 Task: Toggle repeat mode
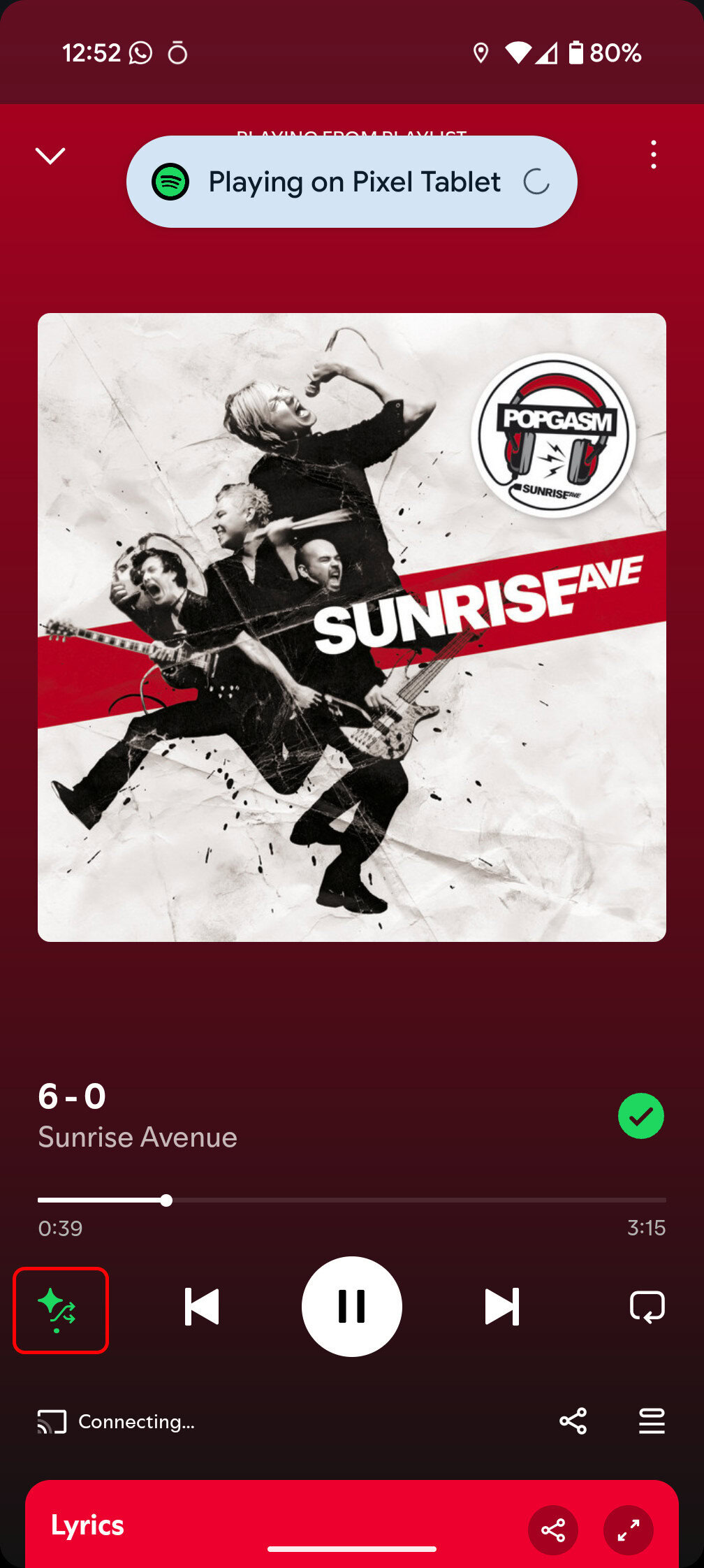pos(647,1307)
